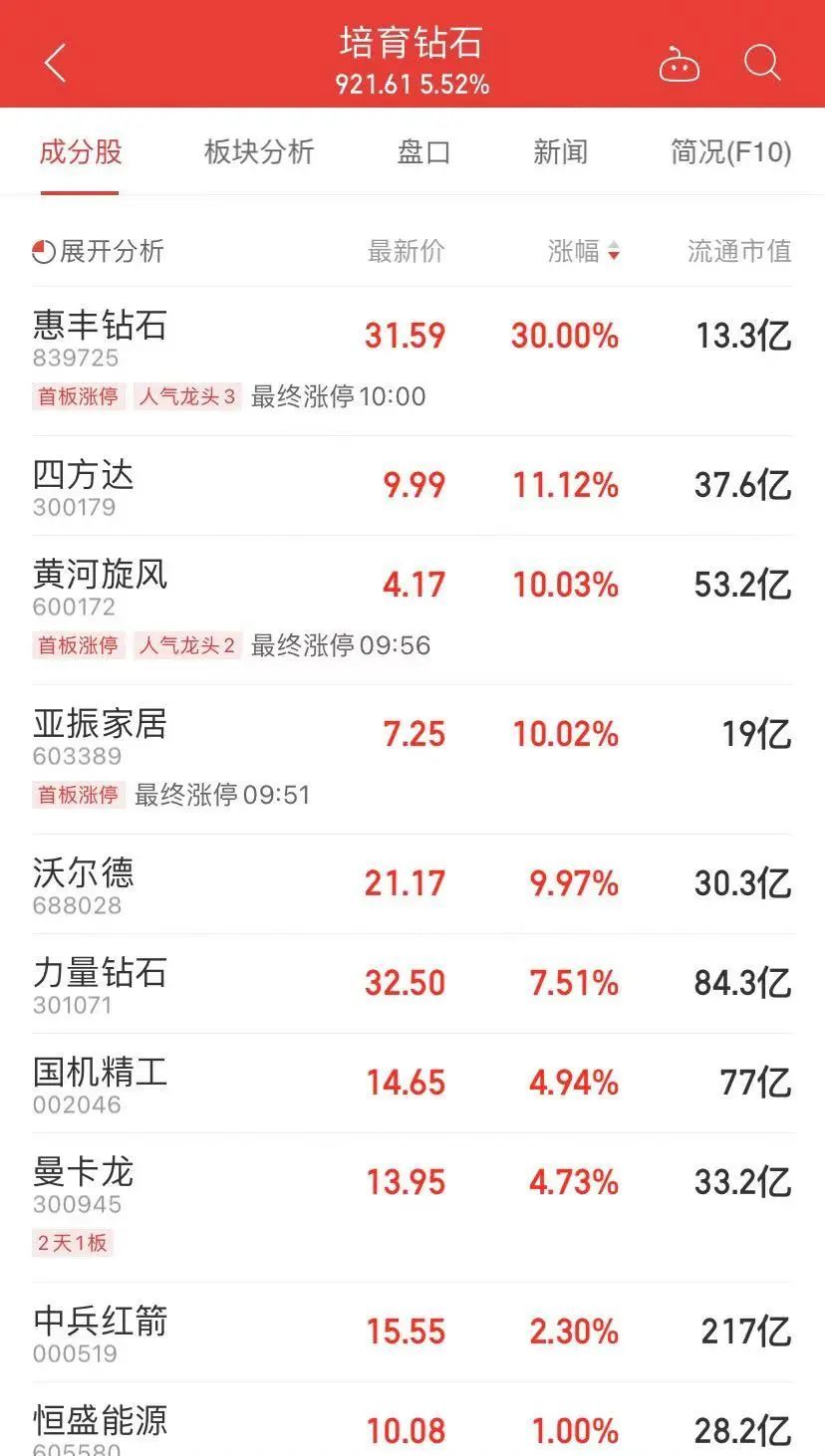Tap 展开分析 to expand analysis
This screenshot has width=825, height=1456.
click(99, 252)
